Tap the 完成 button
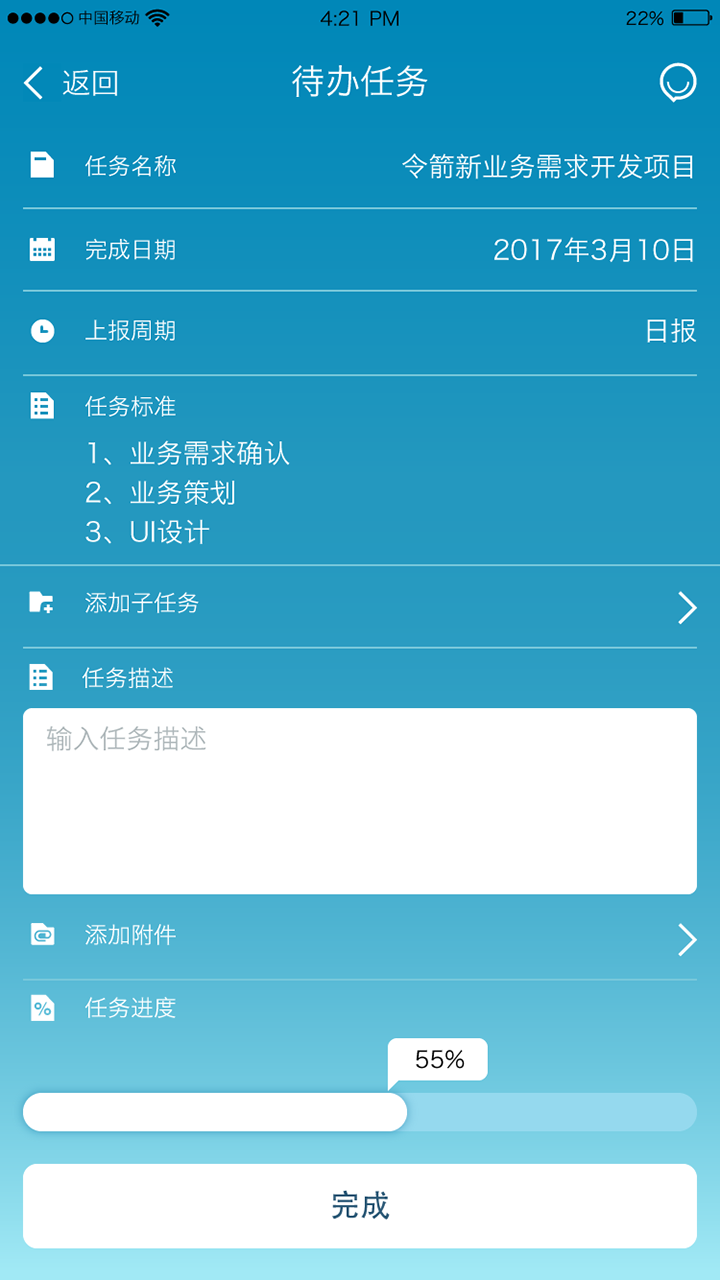The image size is (720, 1280). click(360, 1206)
